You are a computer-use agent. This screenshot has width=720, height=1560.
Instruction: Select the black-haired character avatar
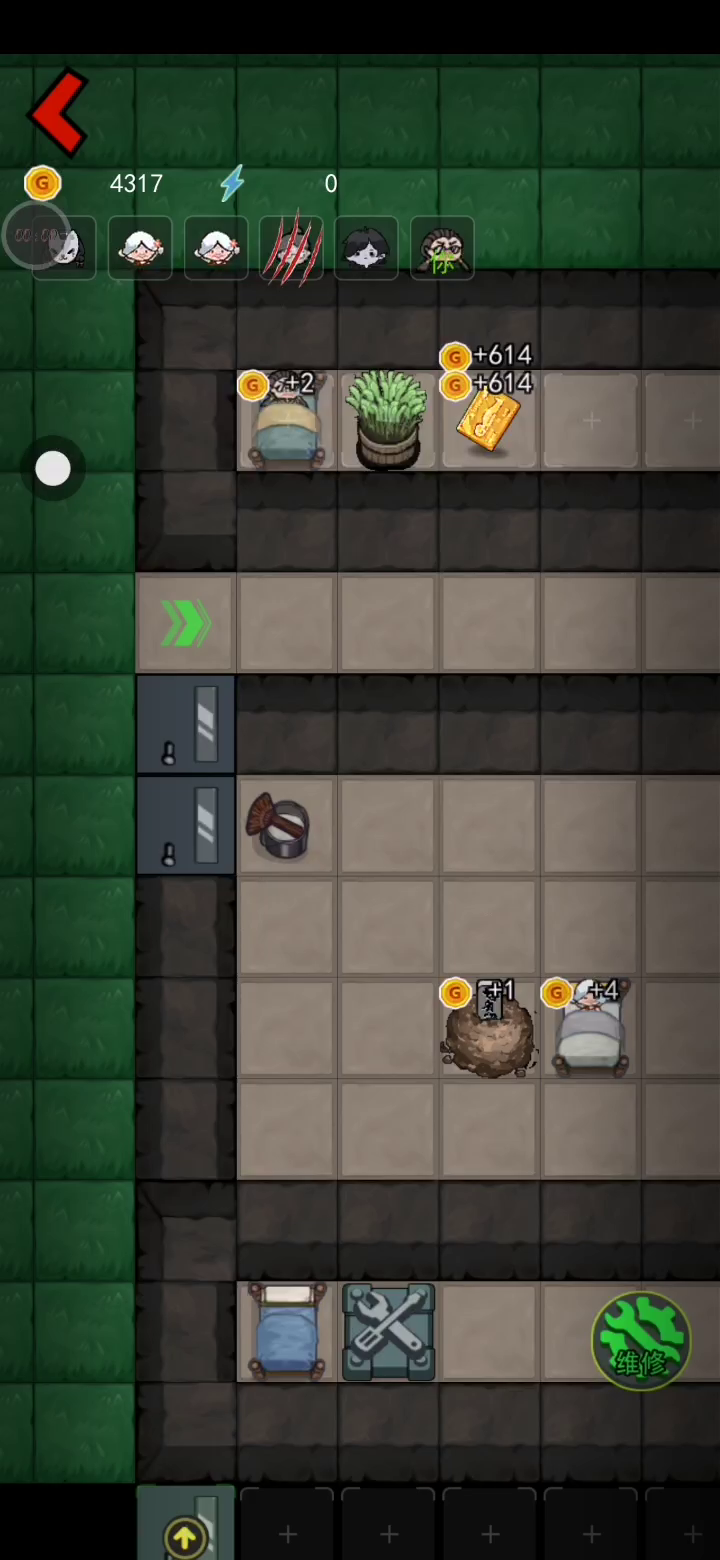coord(366,247)
